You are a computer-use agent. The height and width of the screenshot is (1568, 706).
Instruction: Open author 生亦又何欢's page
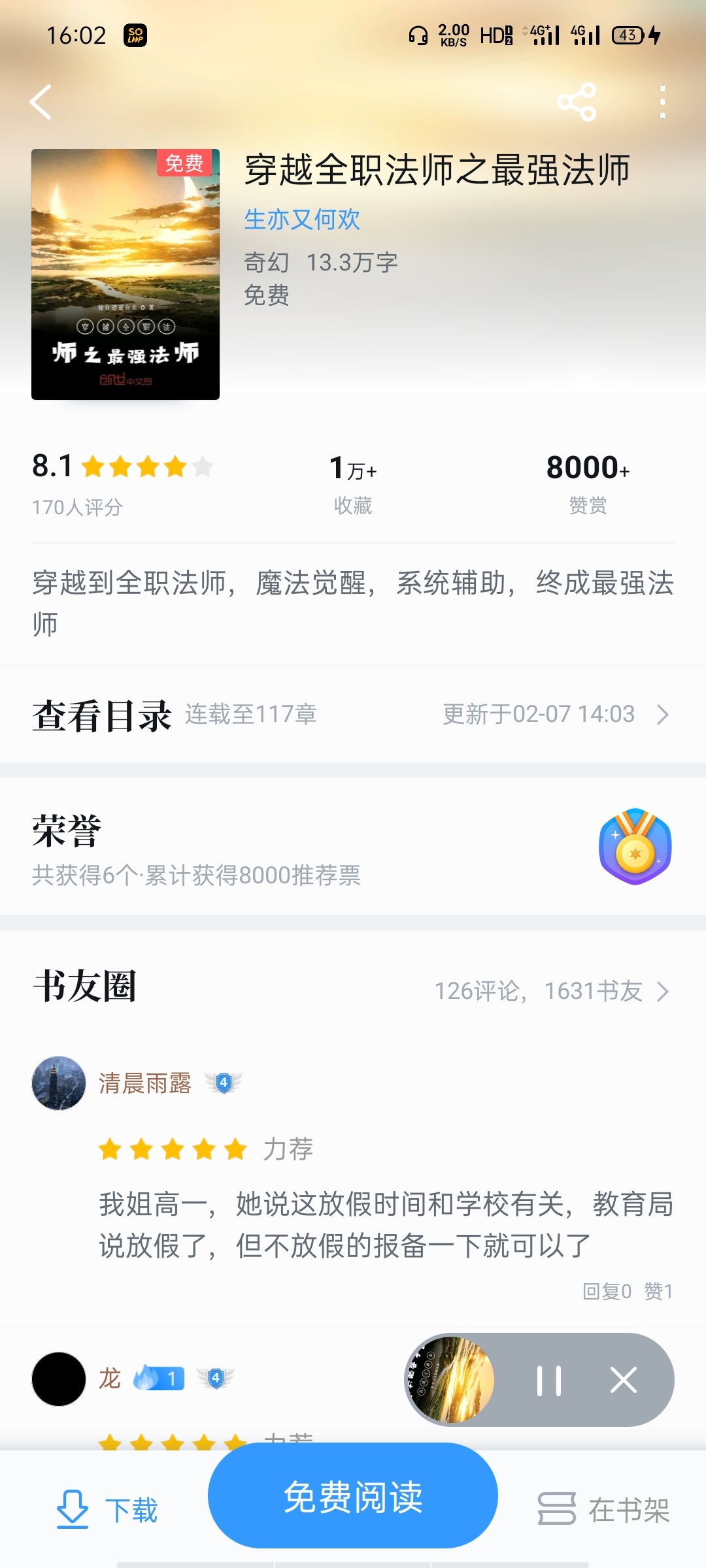pyautogui.click(x=301, y=220)
